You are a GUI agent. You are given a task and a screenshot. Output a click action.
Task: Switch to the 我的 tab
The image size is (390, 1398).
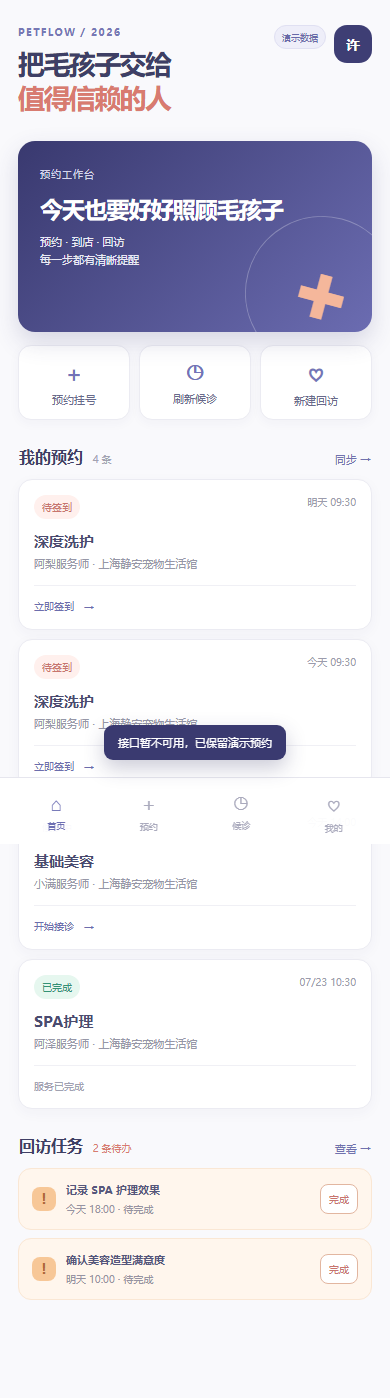334,814
